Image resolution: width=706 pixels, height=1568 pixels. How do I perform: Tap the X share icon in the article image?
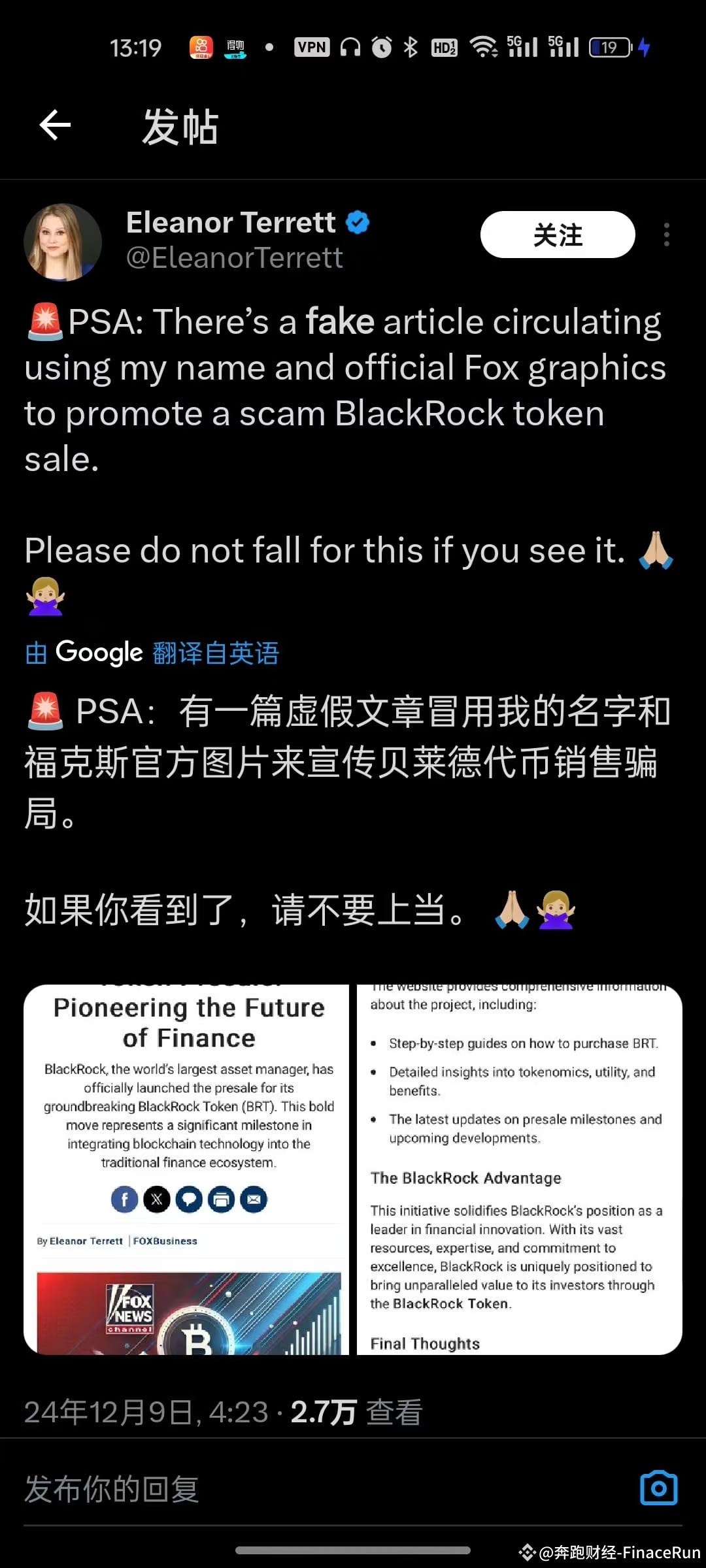[156, 1200]
